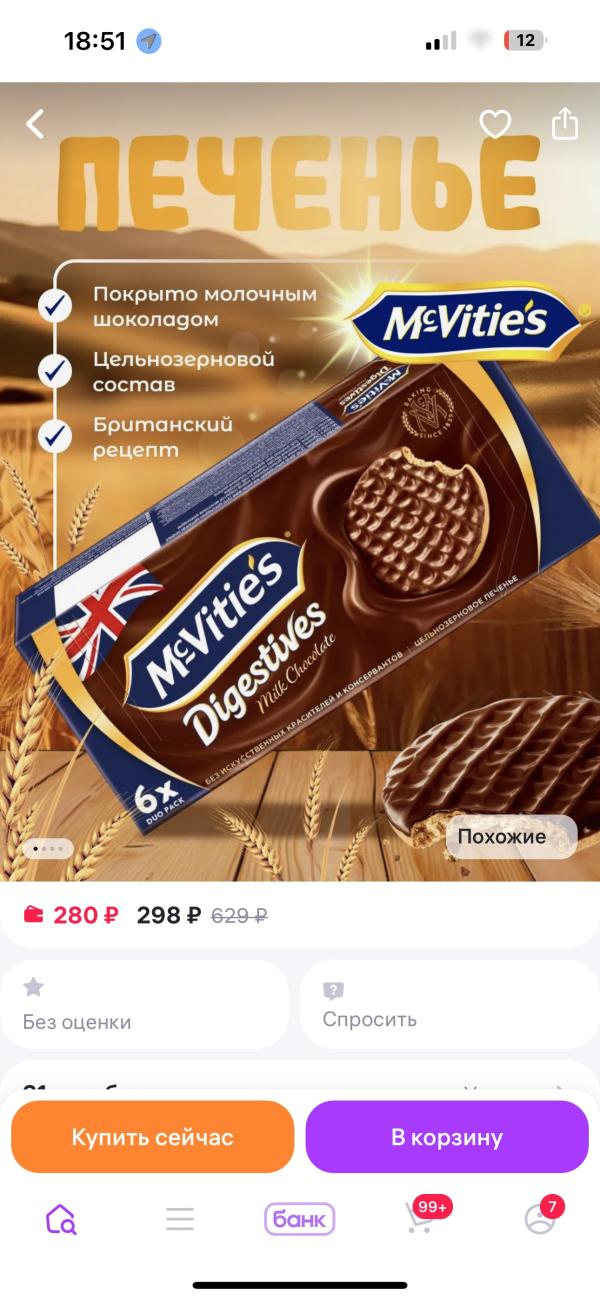The image size is (600, 1300).
Task: Add the item with В корзину
Action: tap(447, 1137)
